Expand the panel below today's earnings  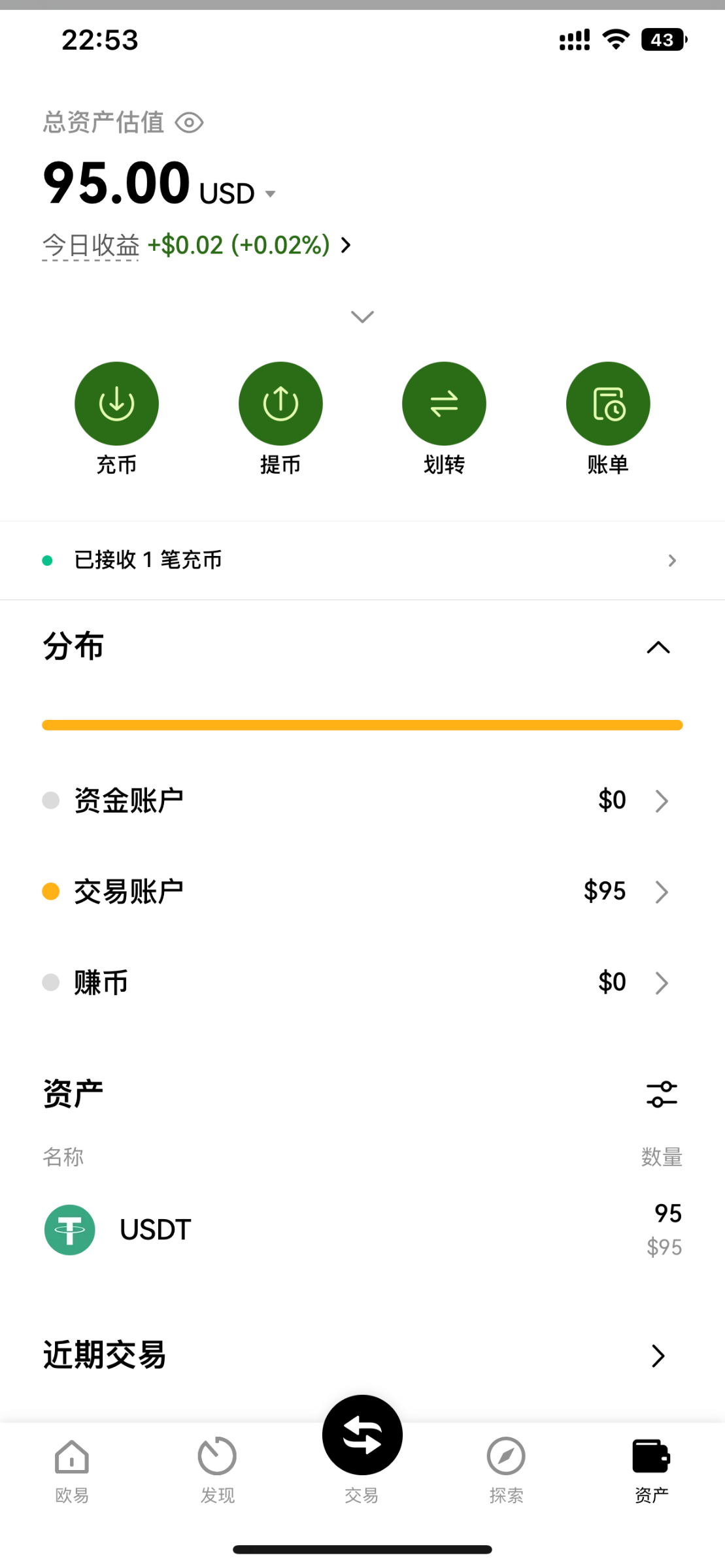pos(362,317)
